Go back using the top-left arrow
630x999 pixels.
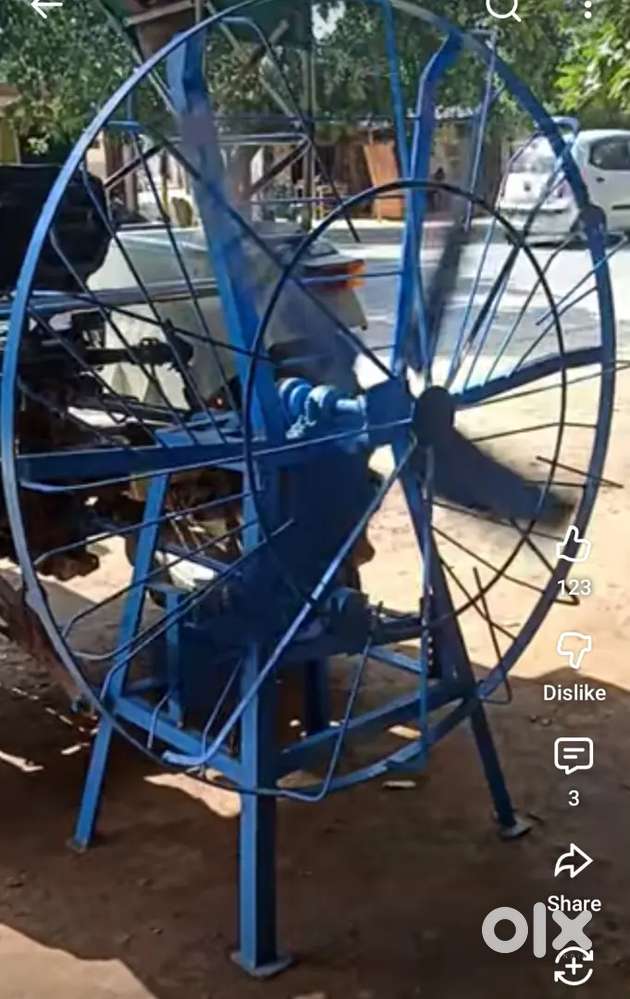(x=44, y=8)
